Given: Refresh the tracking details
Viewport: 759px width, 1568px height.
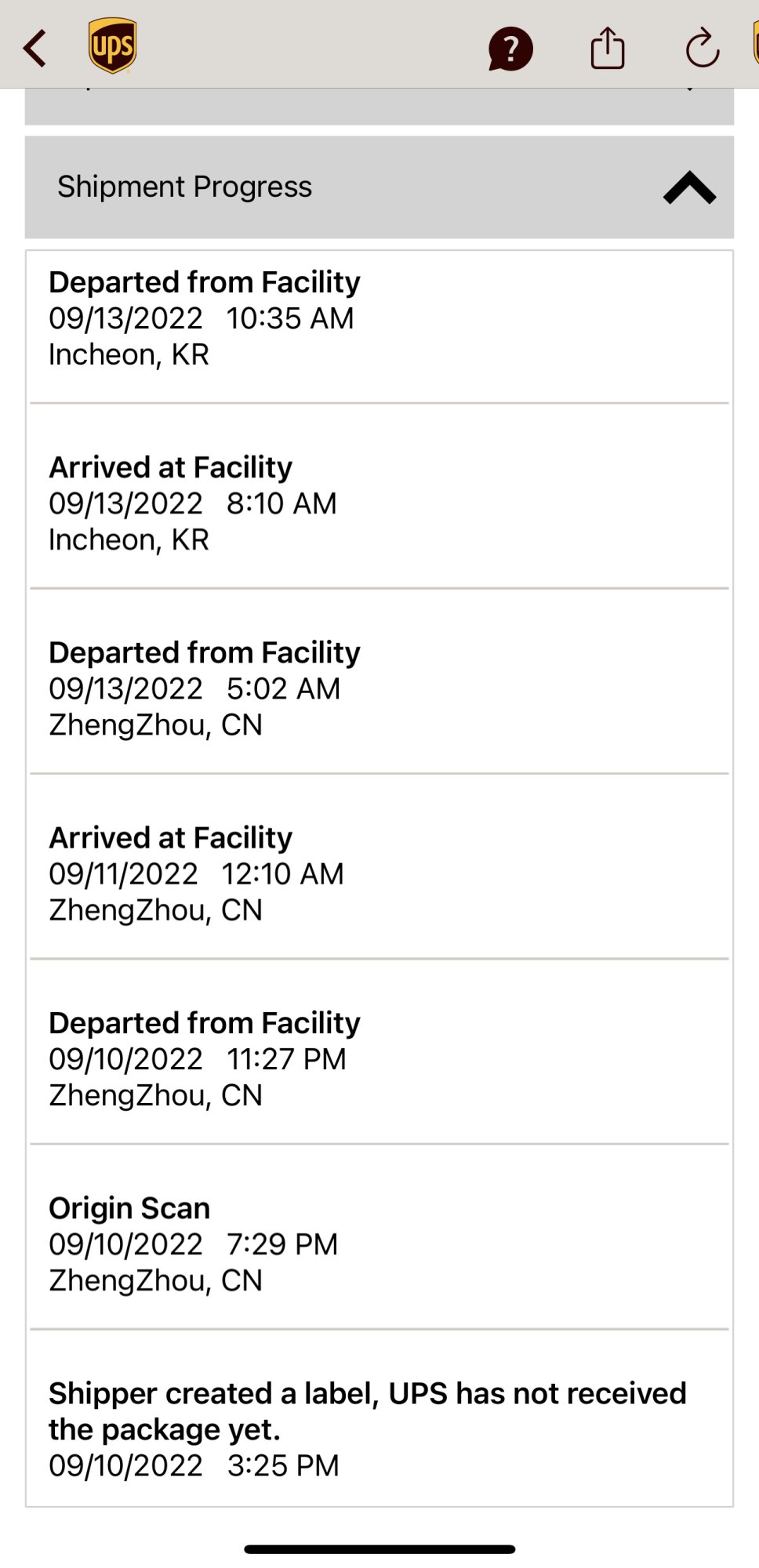Looking at the screenshot, I should coord(702,49).
